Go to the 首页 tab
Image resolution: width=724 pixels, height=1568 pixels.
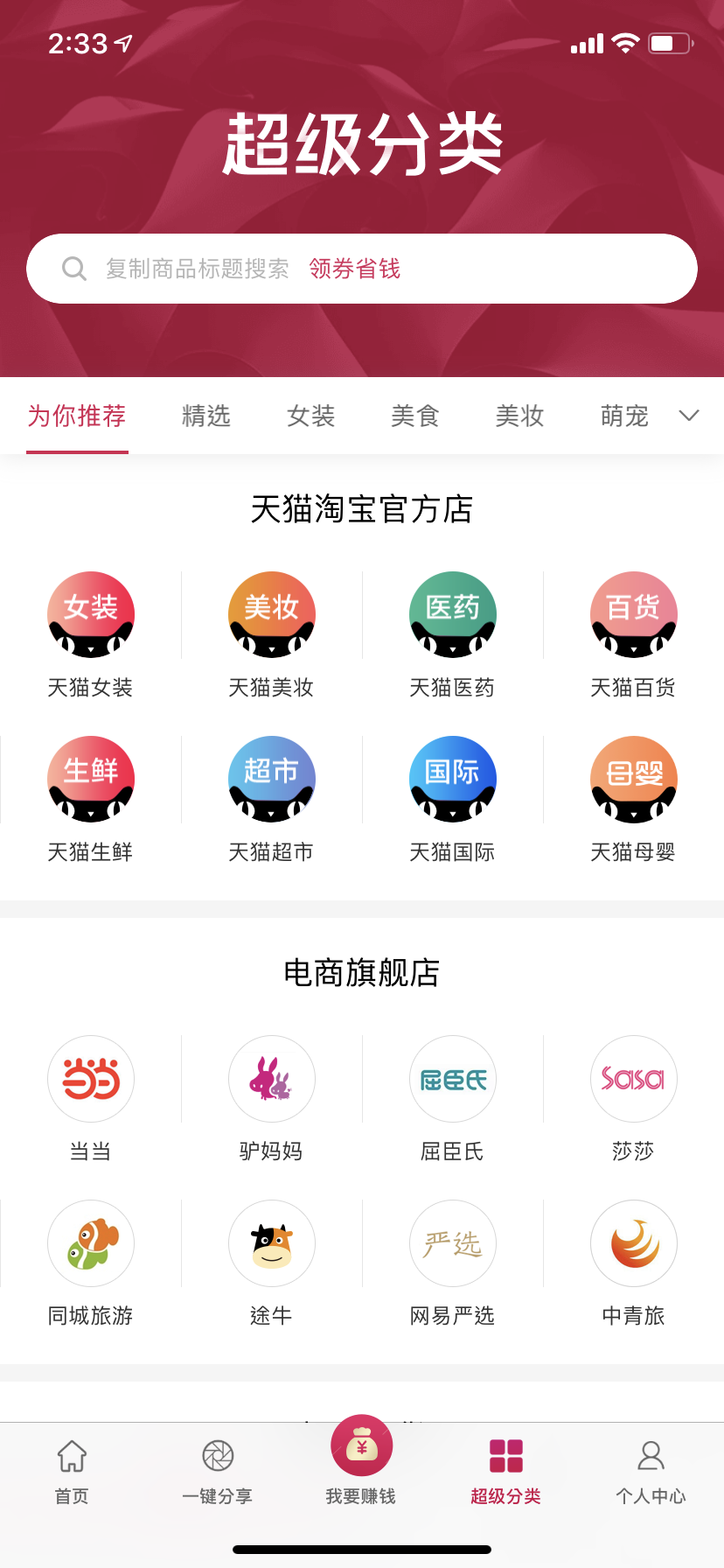72,1472
